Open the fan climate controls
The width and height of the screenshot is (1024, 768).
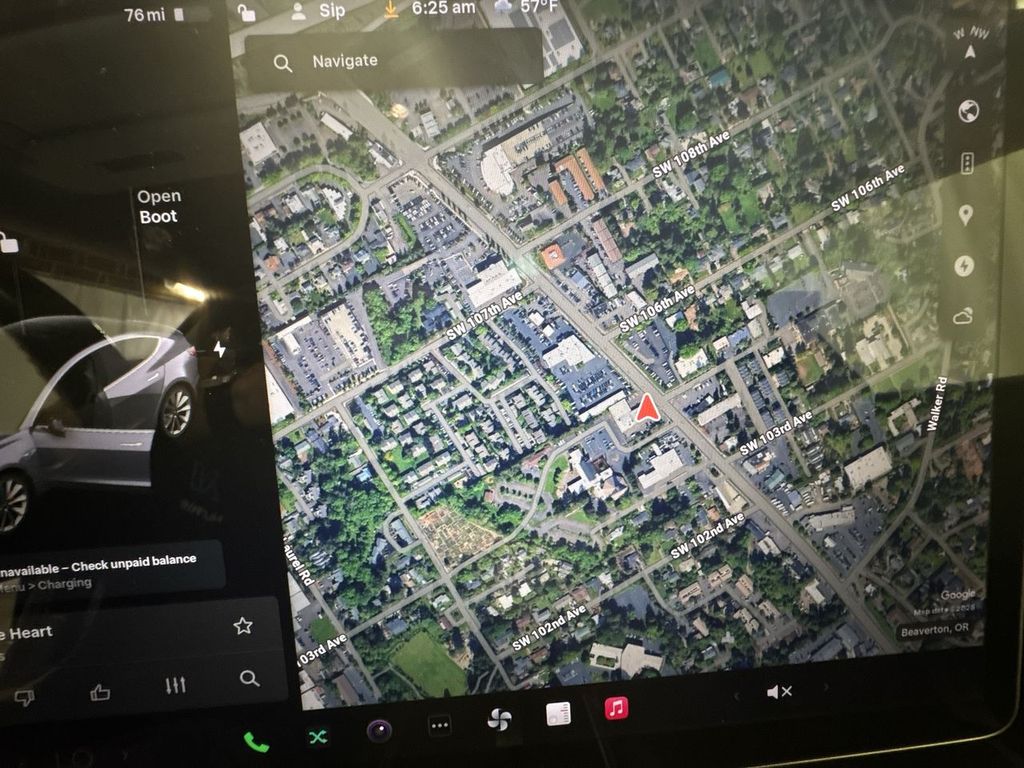(499, 719)
